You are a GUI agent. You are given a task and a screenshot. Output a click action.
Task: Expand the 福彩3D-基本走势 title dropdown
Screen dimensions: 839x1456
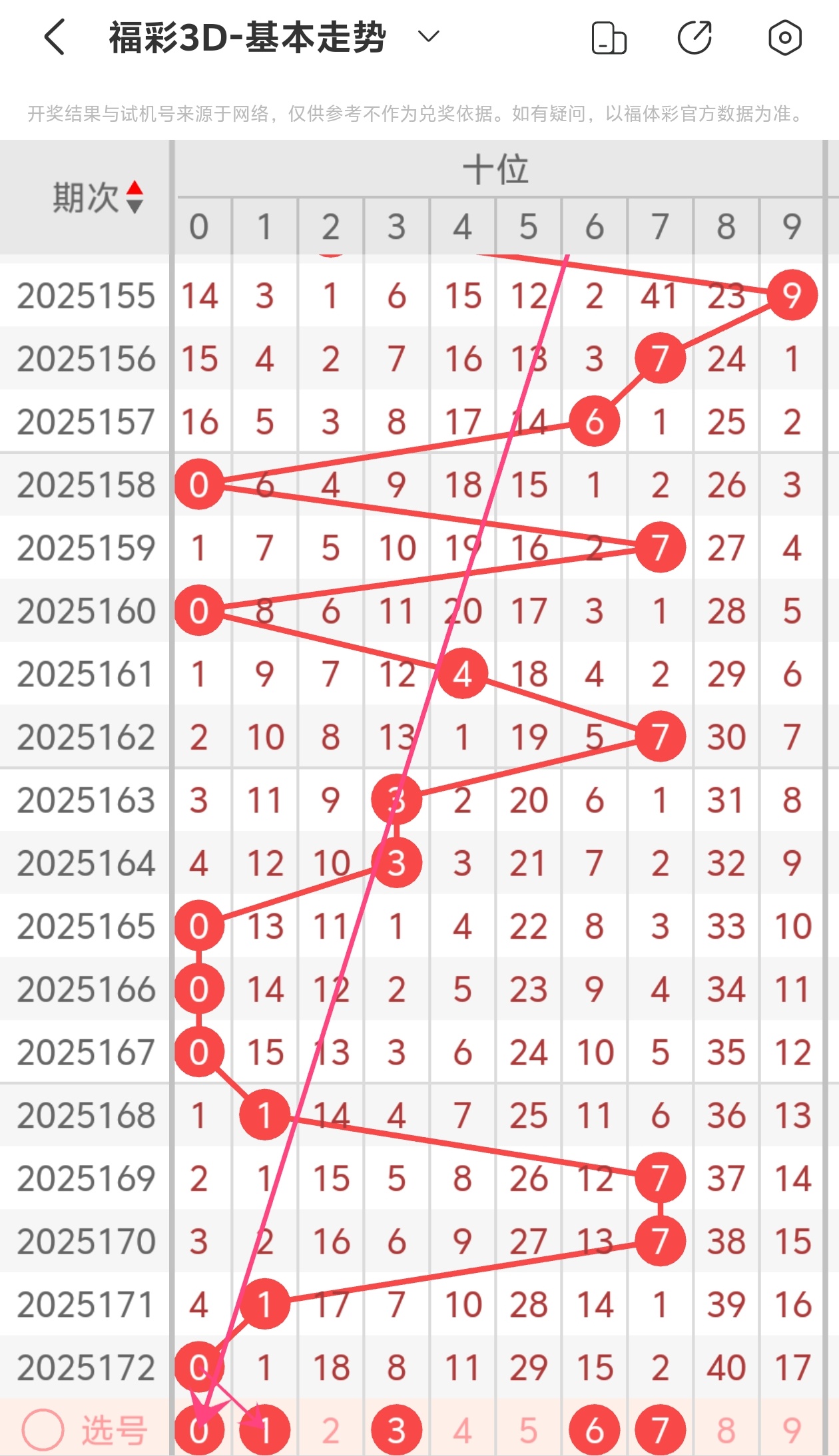click(x=429, y=36)
